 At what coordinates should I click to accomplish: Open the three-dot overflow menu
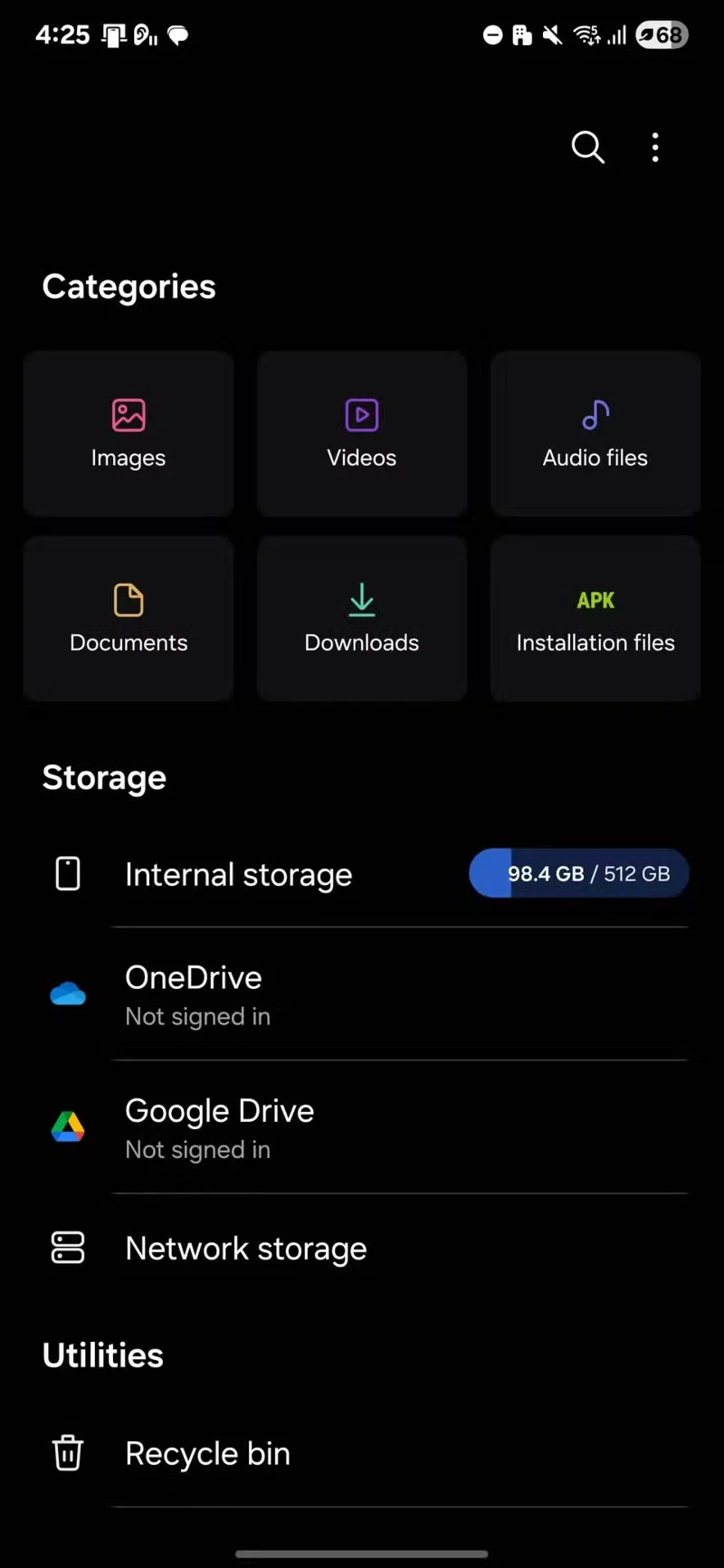[655, 147]
